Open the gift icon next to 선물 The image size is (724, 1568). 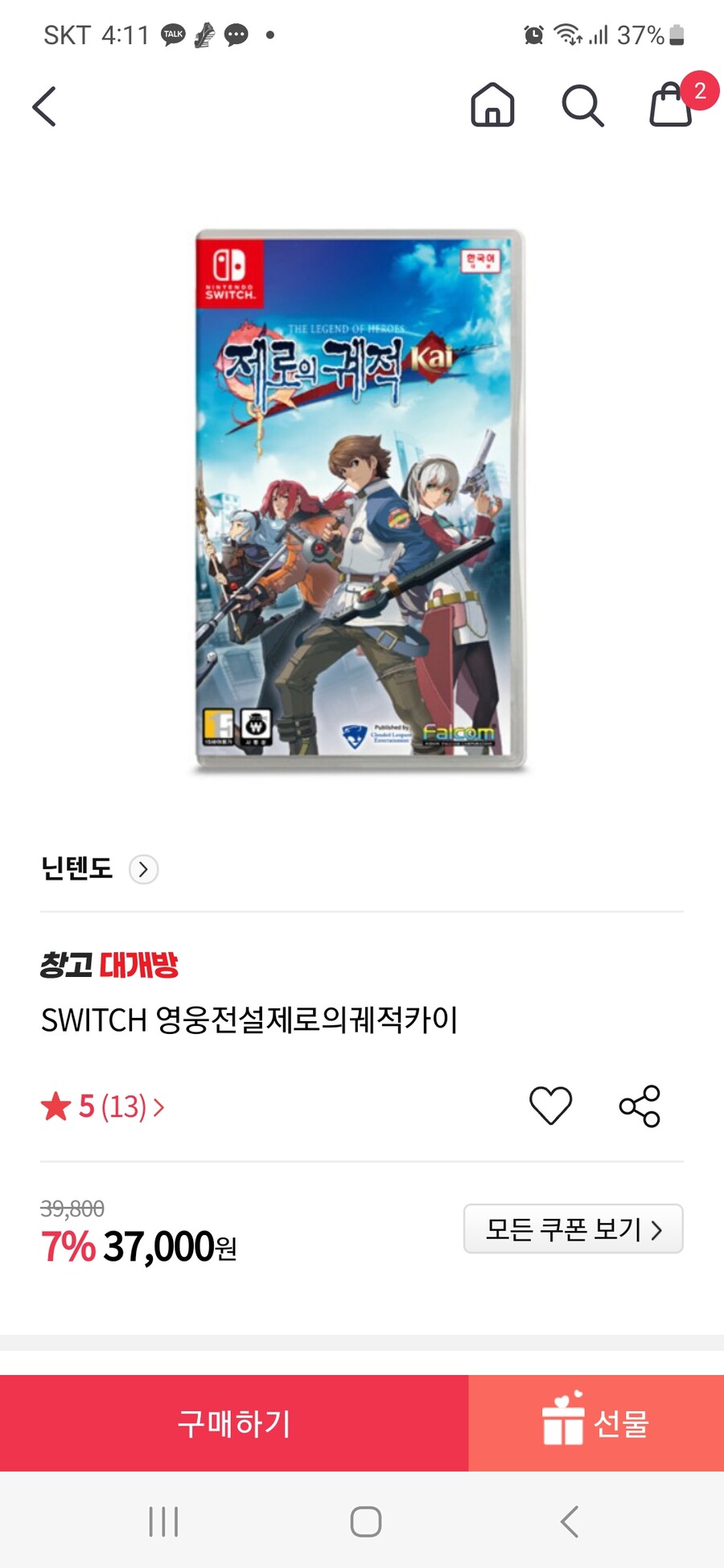point(566,1422)
